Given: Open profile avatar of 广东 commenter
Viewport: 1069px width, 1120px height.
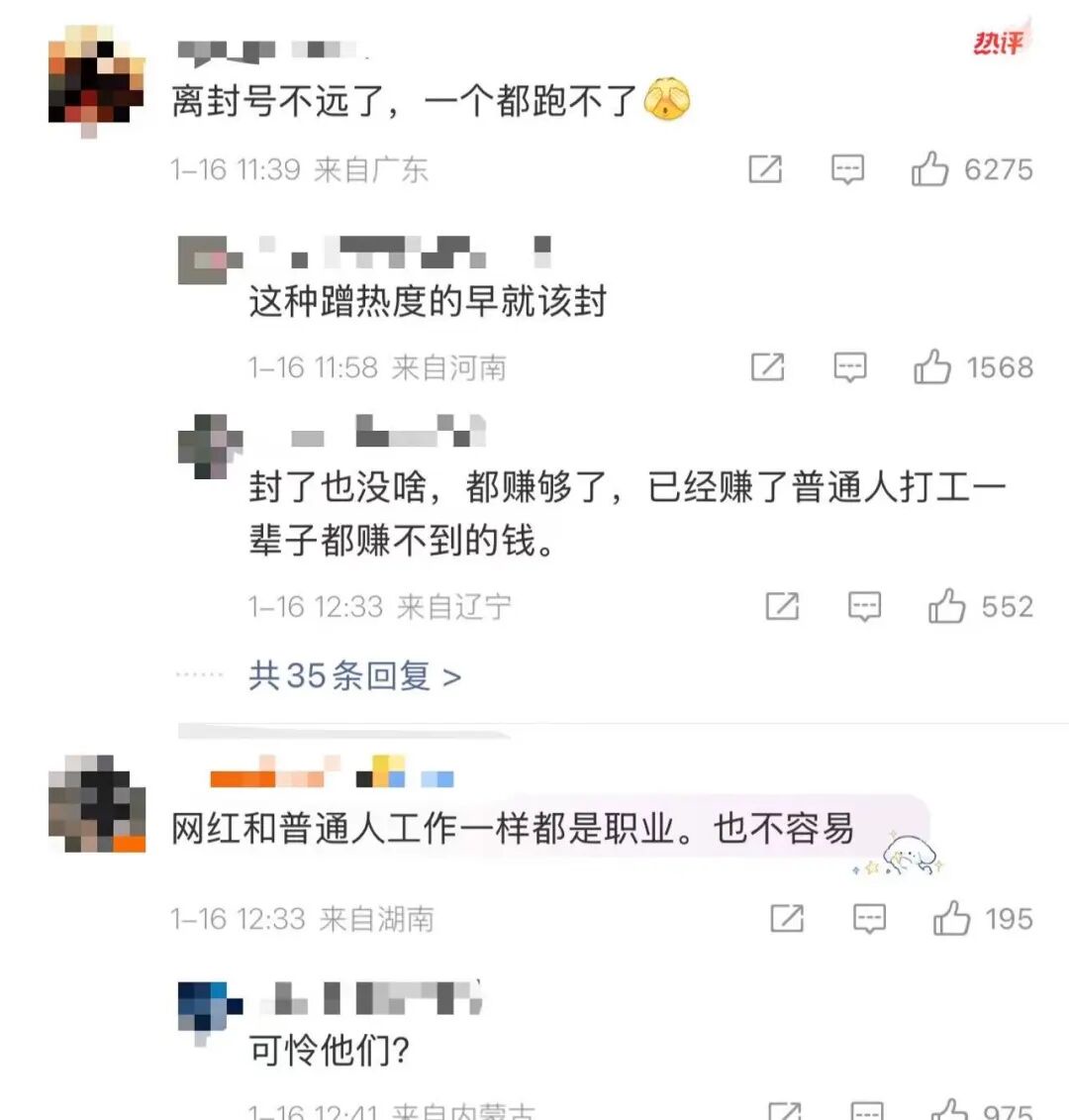Looking at the screenshot, I should pos(96,79).
